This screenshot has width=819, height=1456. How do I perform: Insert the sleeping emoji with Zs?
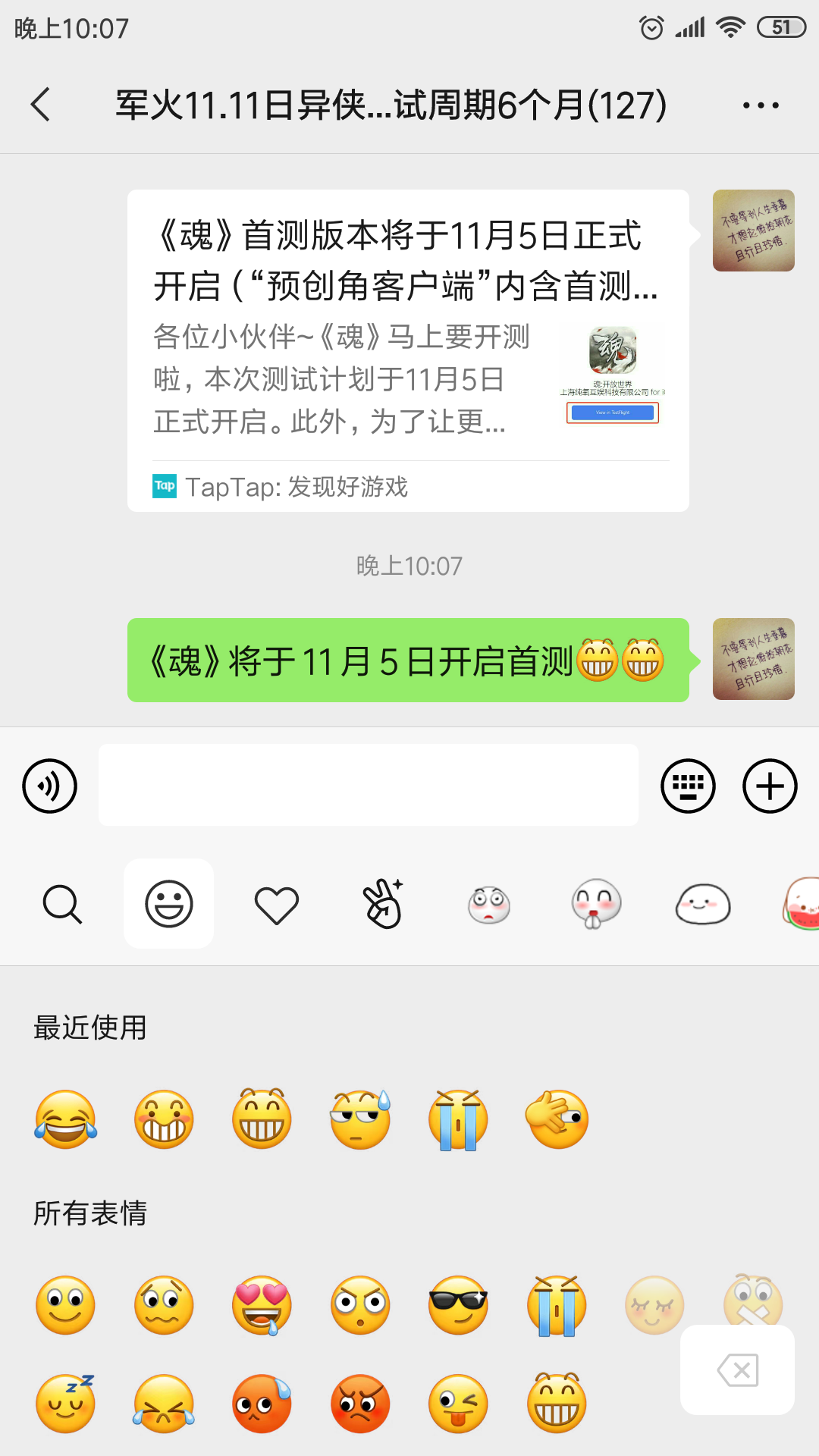click(x=66, y=1403)
